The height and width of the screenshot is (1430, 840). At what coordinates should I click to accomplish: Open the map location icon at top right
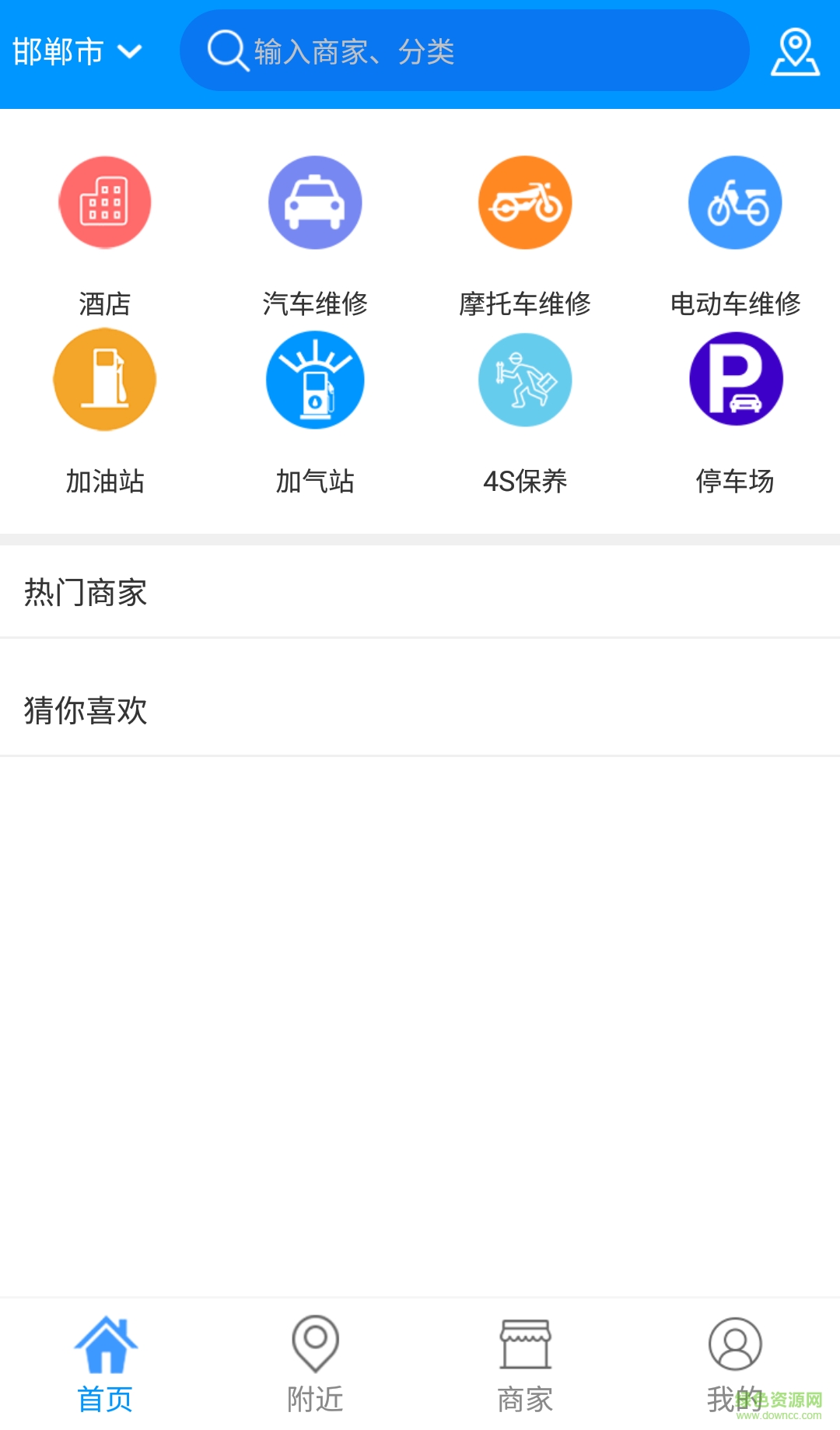pos(793,51)
